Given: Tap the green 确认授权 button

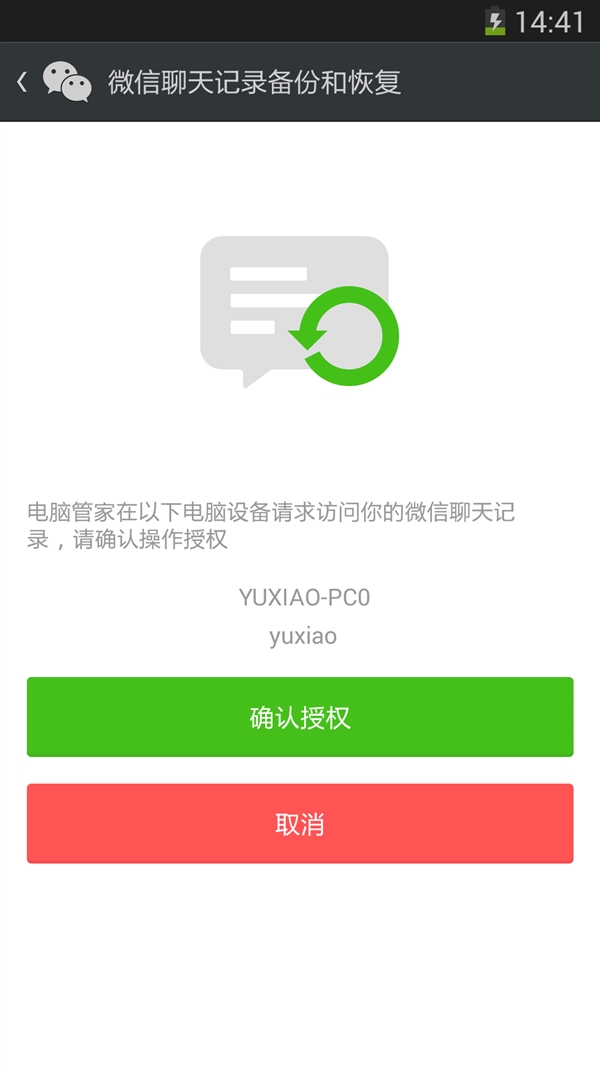Looking at the screenshot, I should tap(300, 717).
